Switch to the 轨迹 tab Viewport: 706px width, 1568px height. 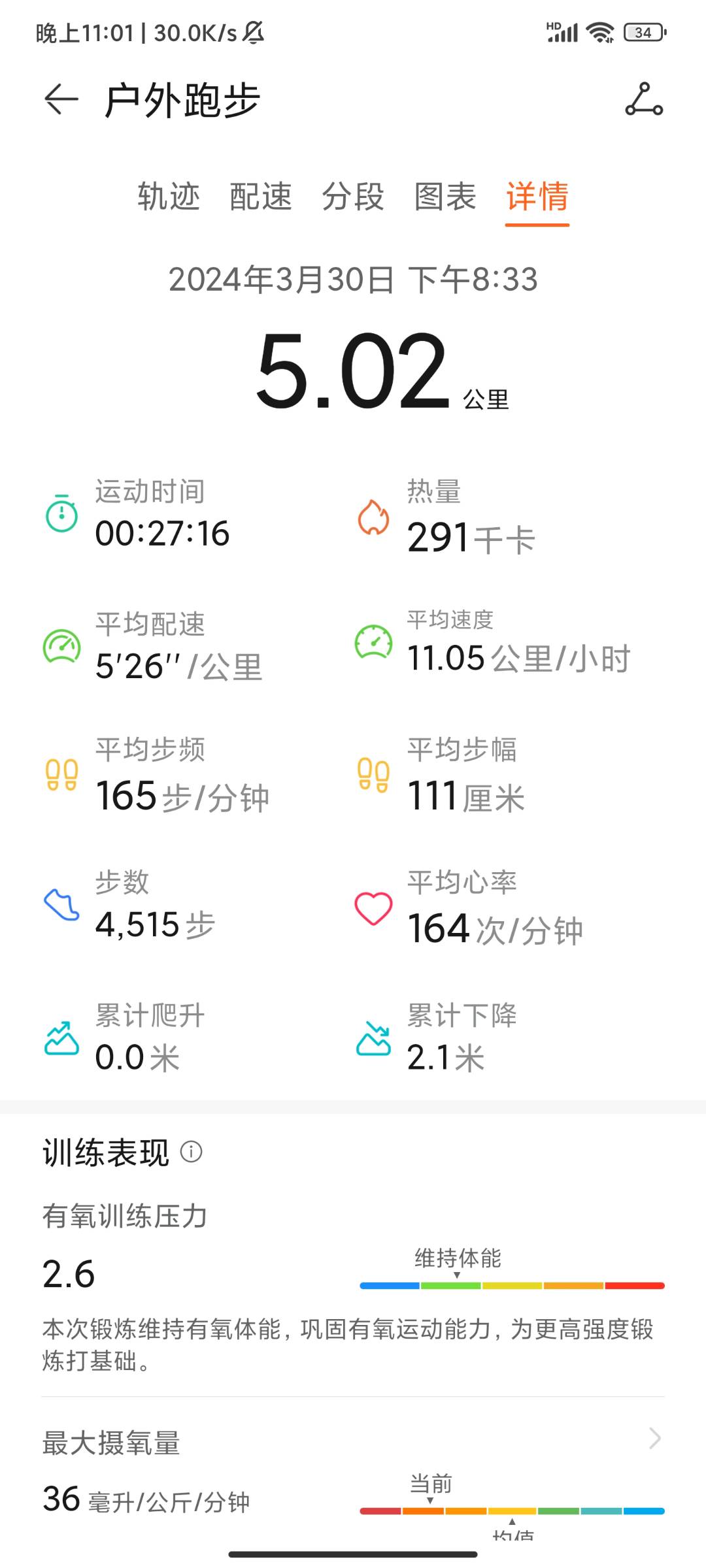point(169,197)
